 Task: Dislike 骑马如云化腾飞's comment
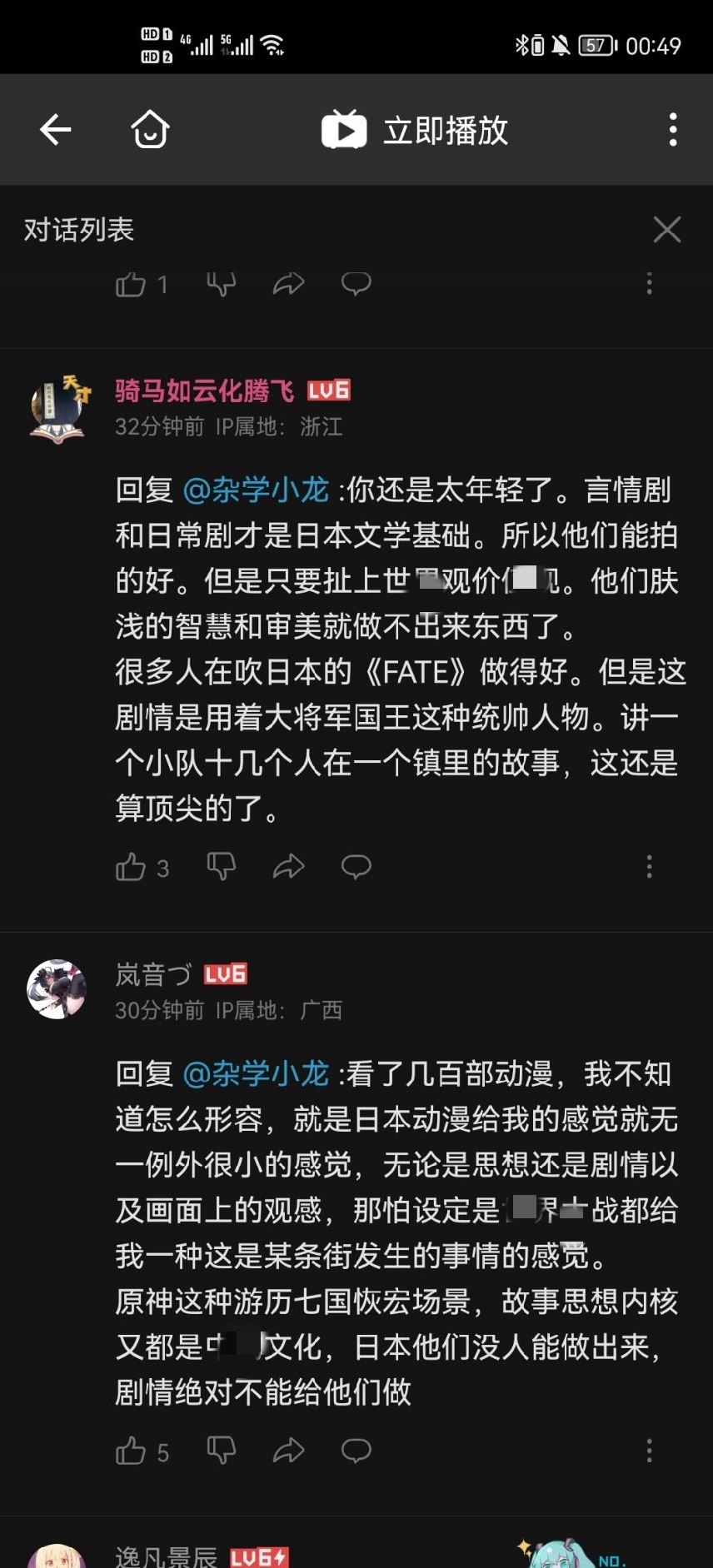pos(222,867)
